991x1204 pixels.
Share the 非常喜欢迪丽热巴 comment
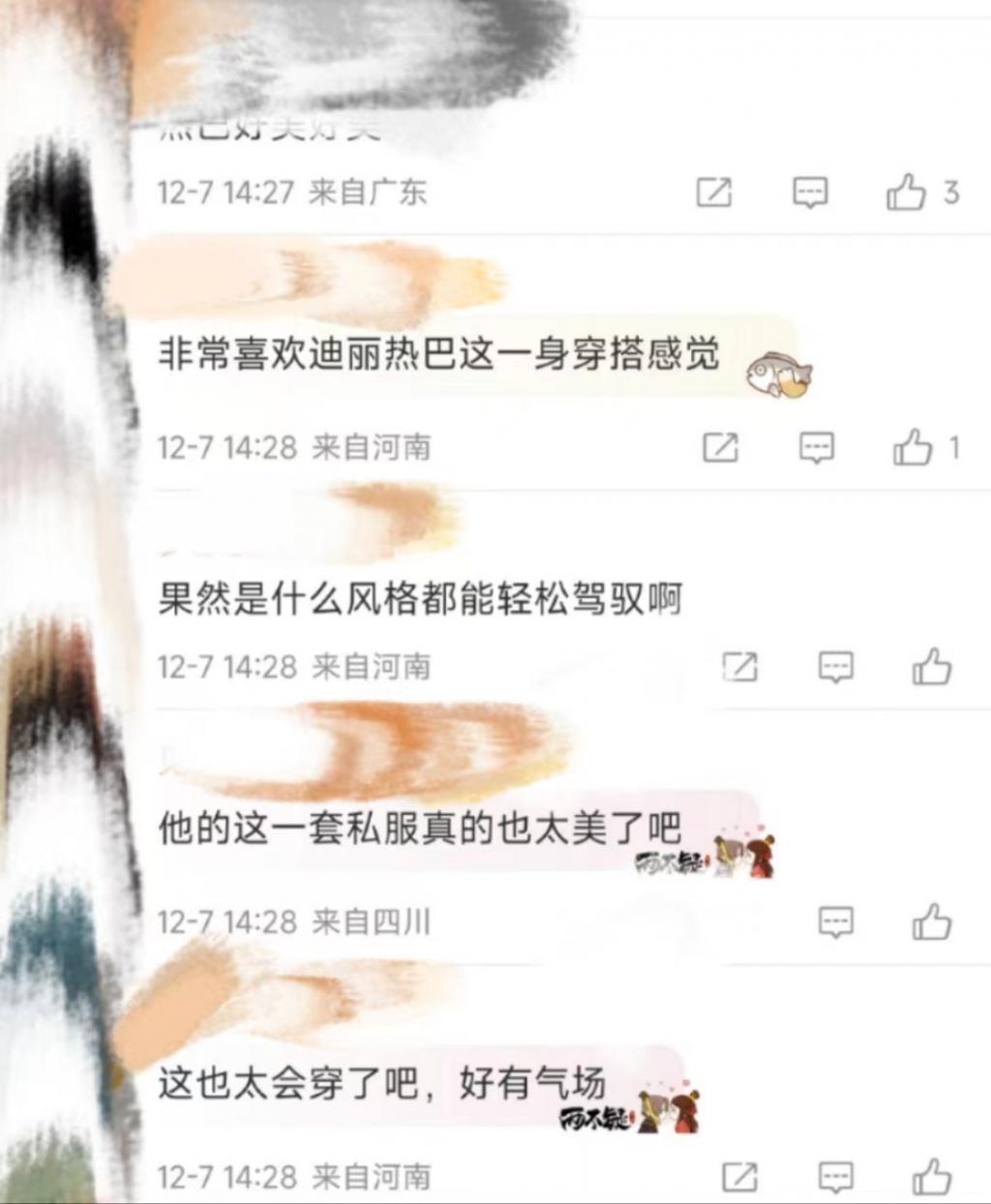721,447
